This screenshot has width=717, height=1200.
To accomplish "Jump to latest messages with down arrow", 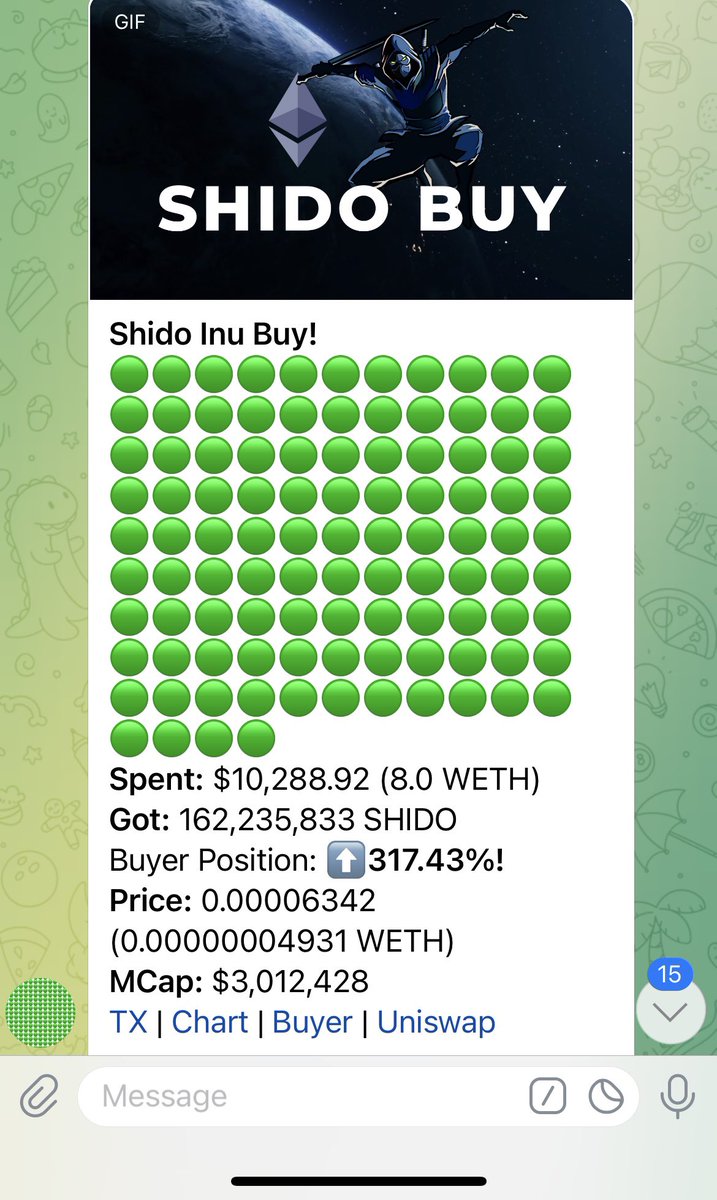I will tap(670, 1009).
